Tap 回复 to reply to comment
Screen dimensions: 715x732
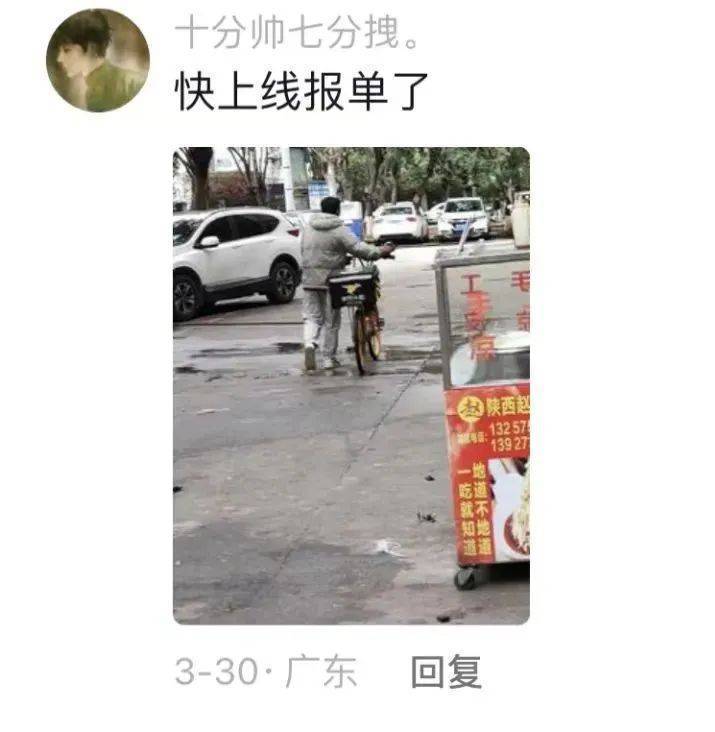(446, 672)
